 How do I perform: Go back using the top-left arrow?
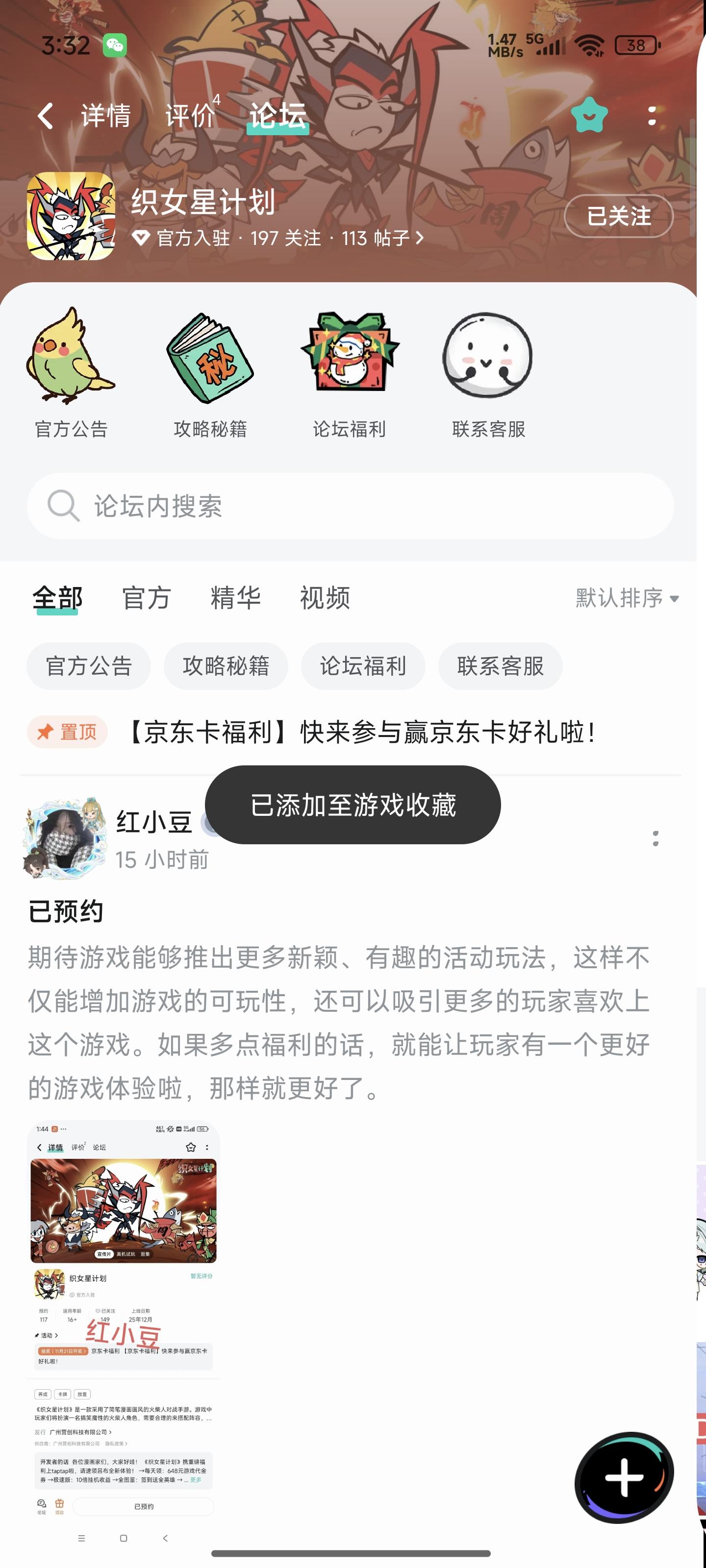(46, 115)
